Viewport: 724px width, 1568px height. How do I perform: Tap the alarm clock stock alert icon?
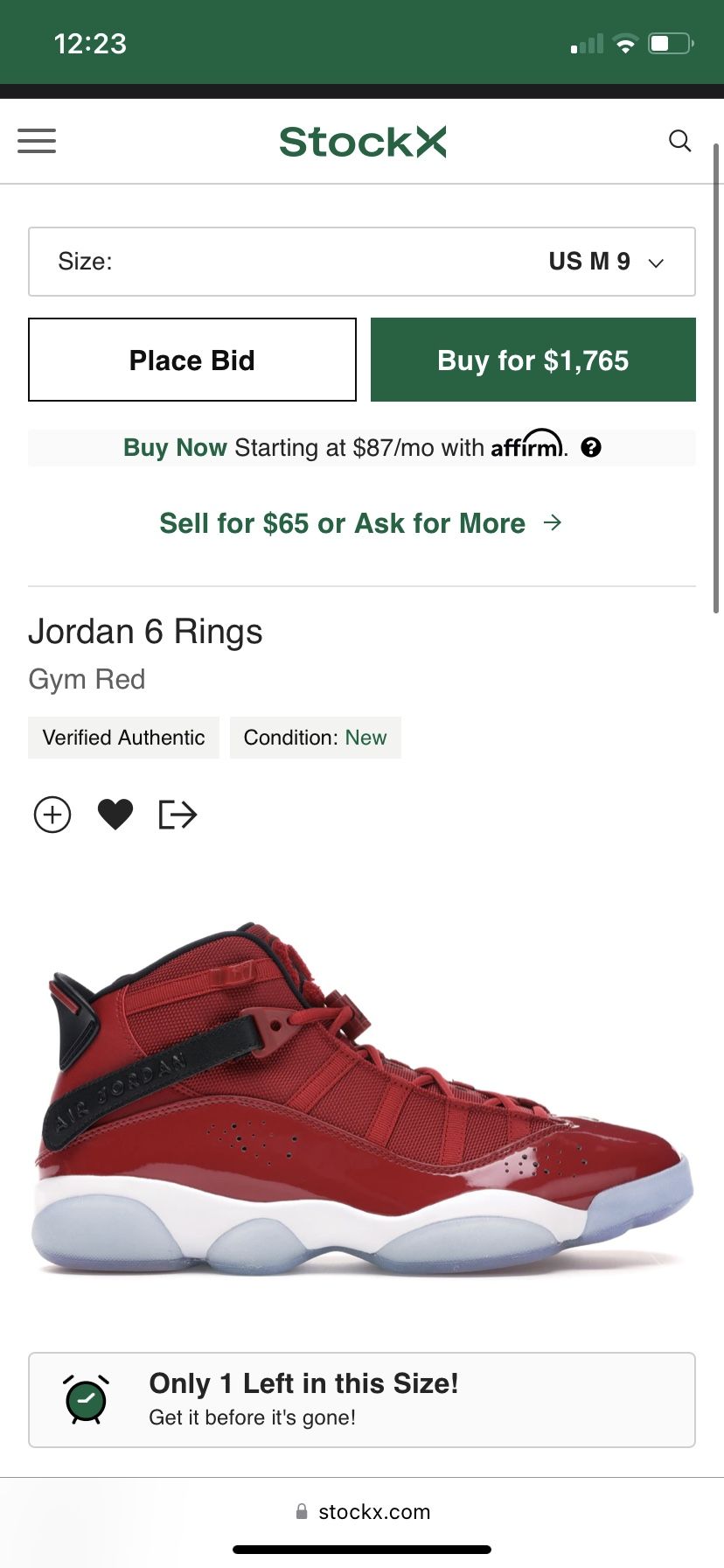tap(83, 1400)
